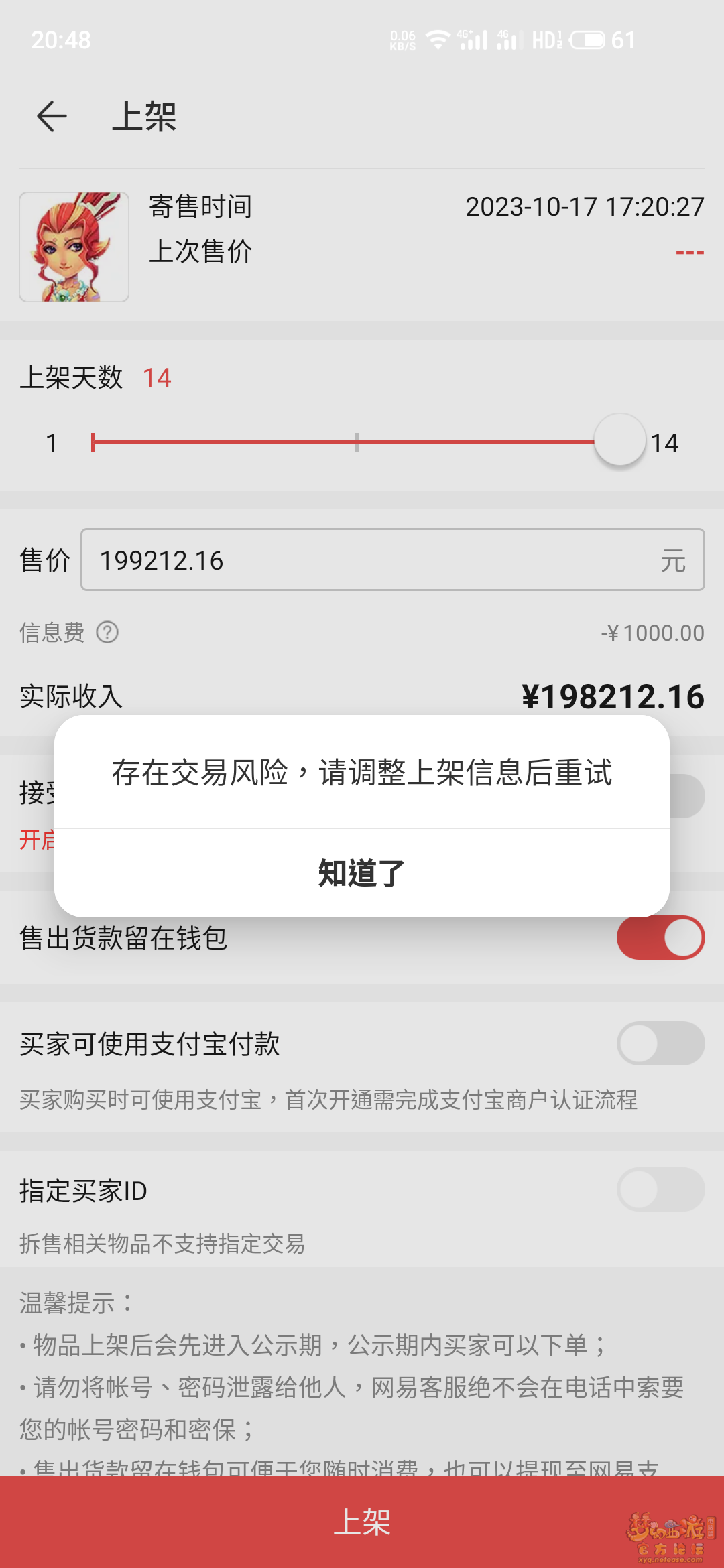Enable 买家可使用支付宝付款 switch
The height and width of the screenshot is (1568, 724).
660,1043
